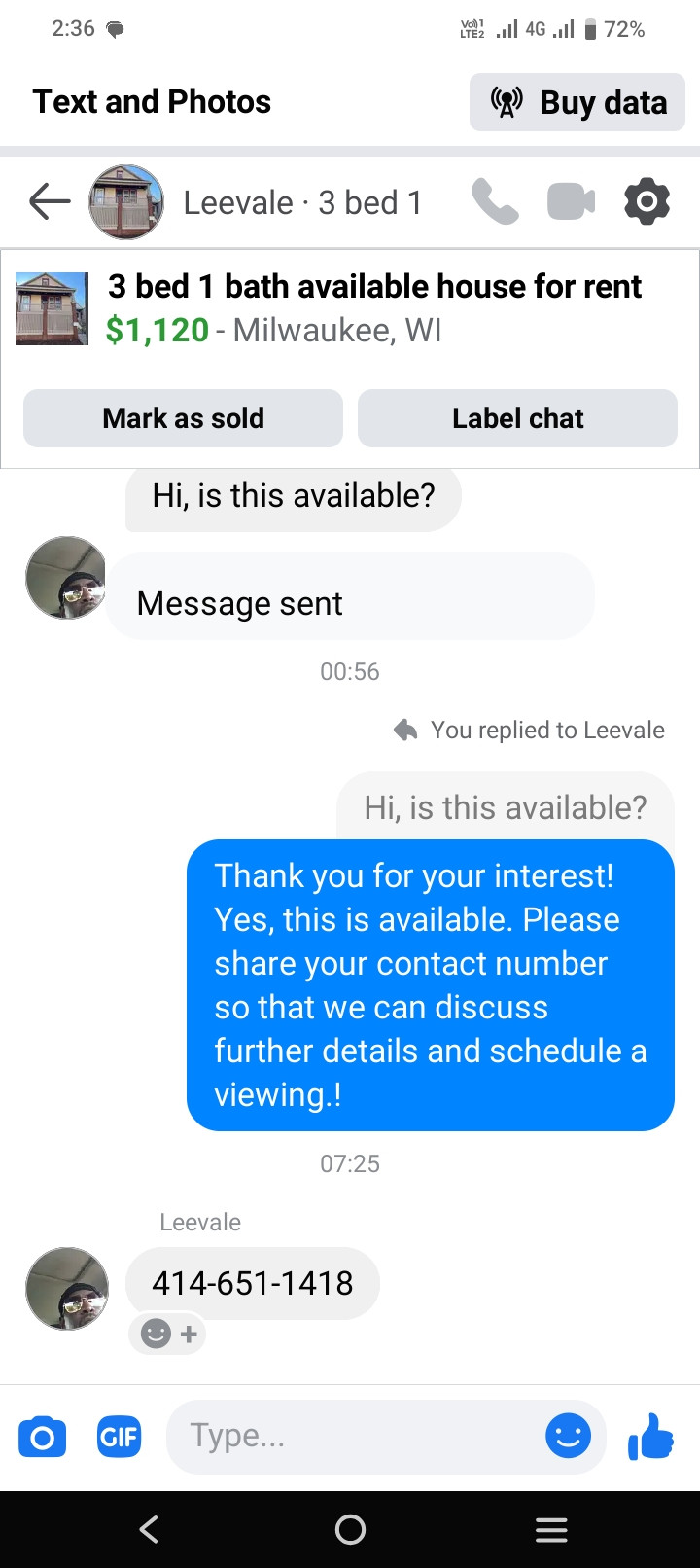This screenshot has height=1568, width=700.
Task: Open the camera to send a photo
Action: coord(43,1437)
